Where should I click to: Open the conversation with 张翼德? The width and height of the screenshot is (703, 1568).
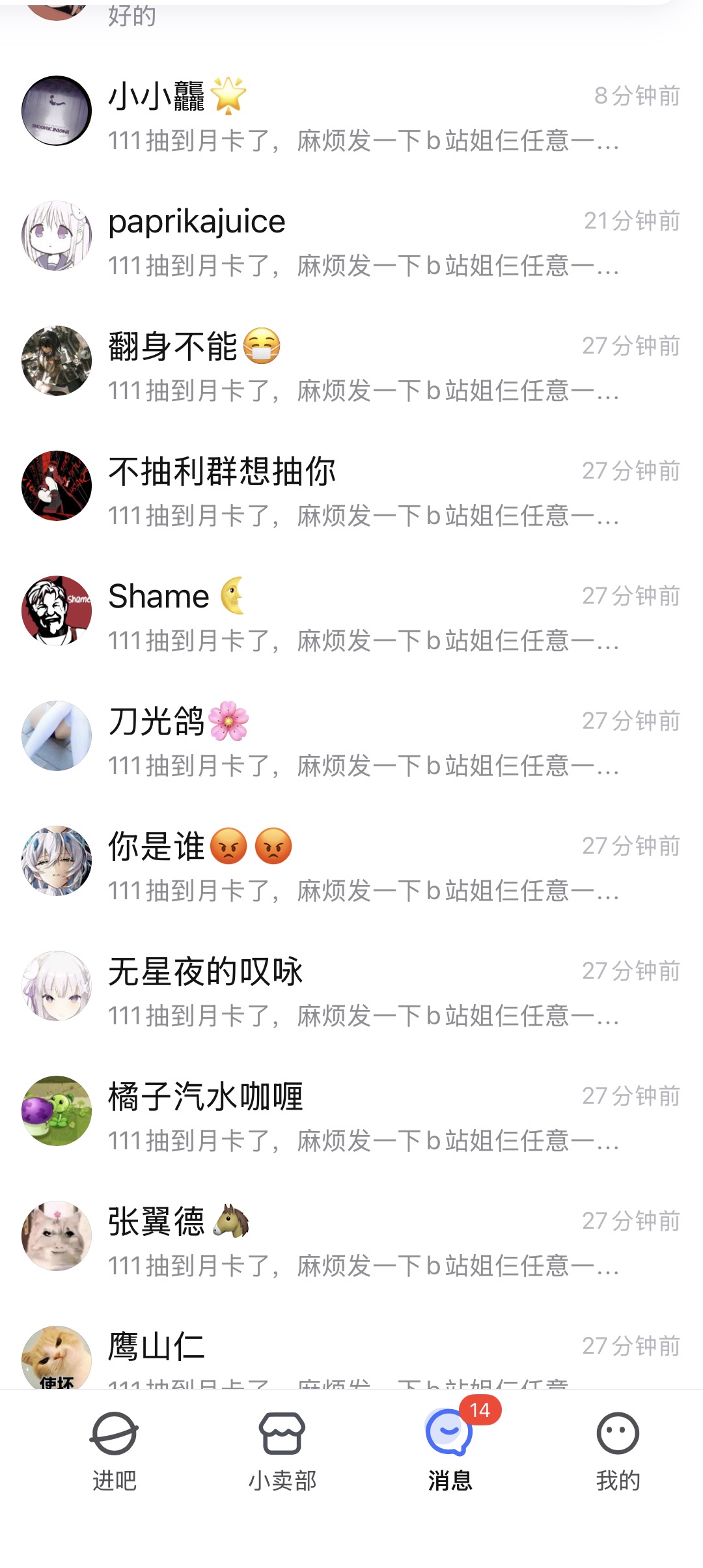pyautogui.click(x=351, y=1242)
